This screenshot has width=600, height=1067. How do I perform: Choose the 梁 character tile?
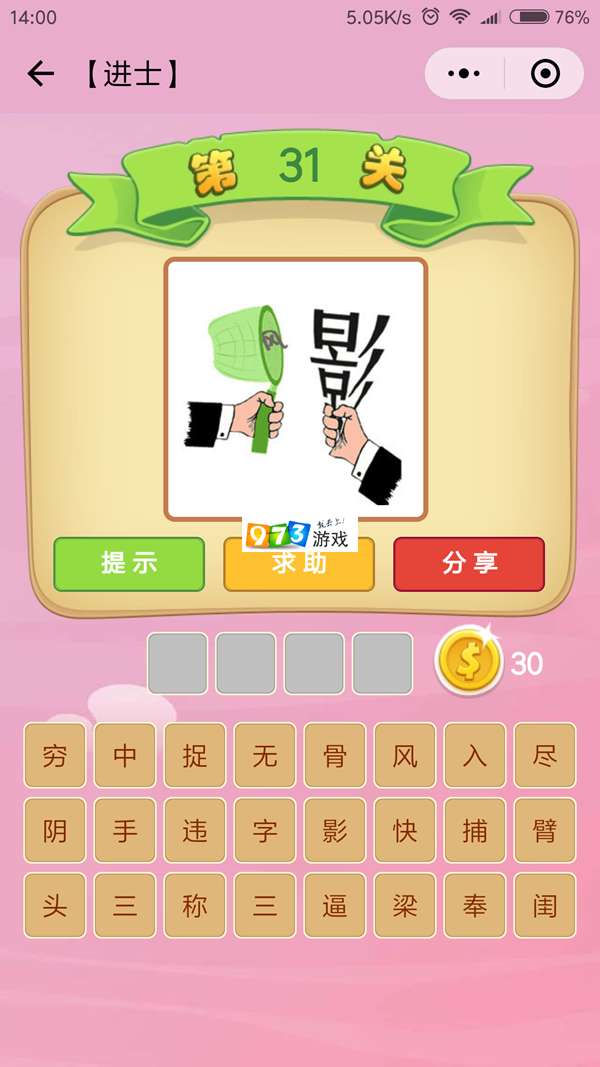[x=405, y=905]
